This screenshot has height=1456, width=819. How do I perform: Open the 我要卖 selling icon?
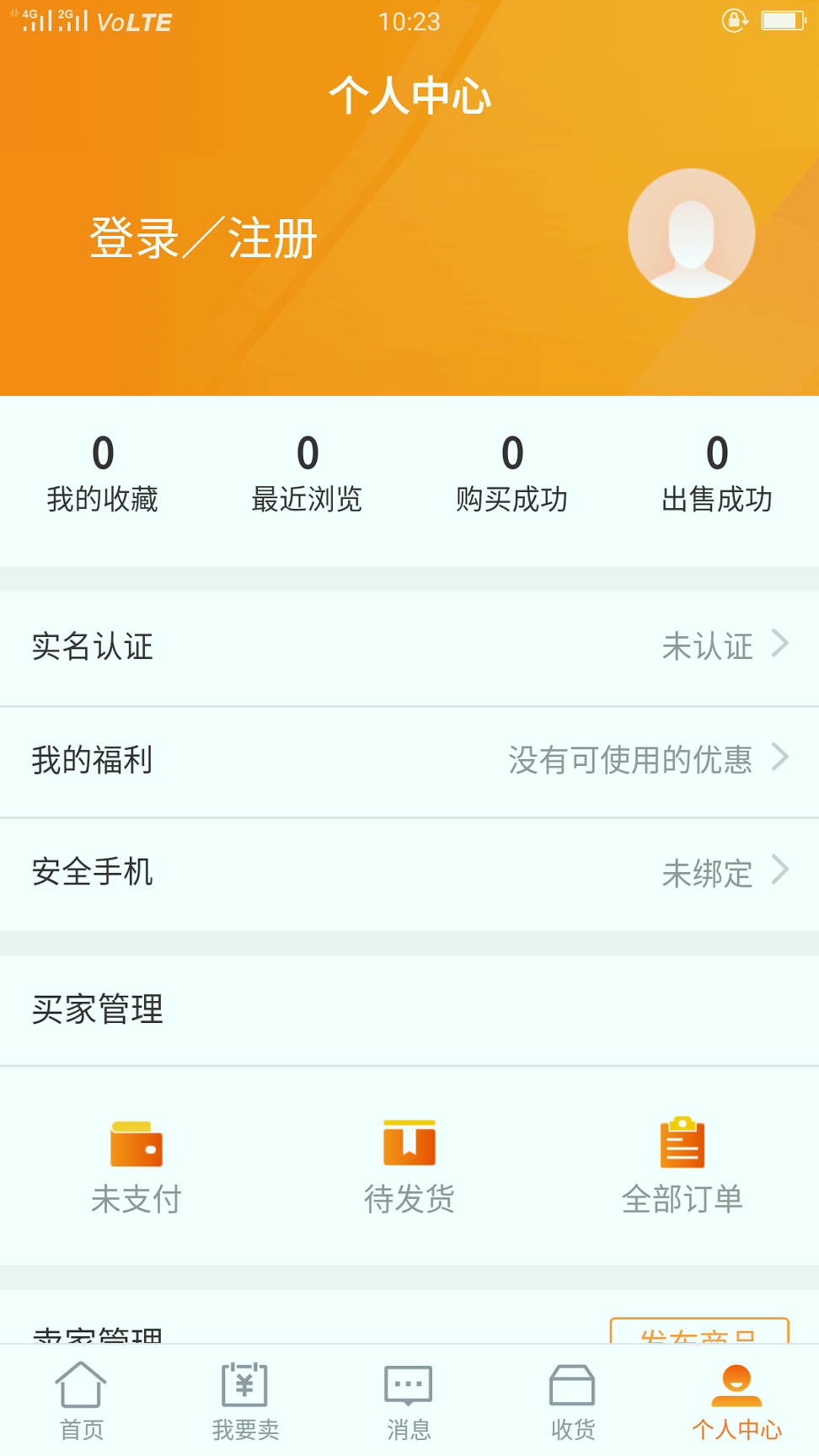[244, 1383]
